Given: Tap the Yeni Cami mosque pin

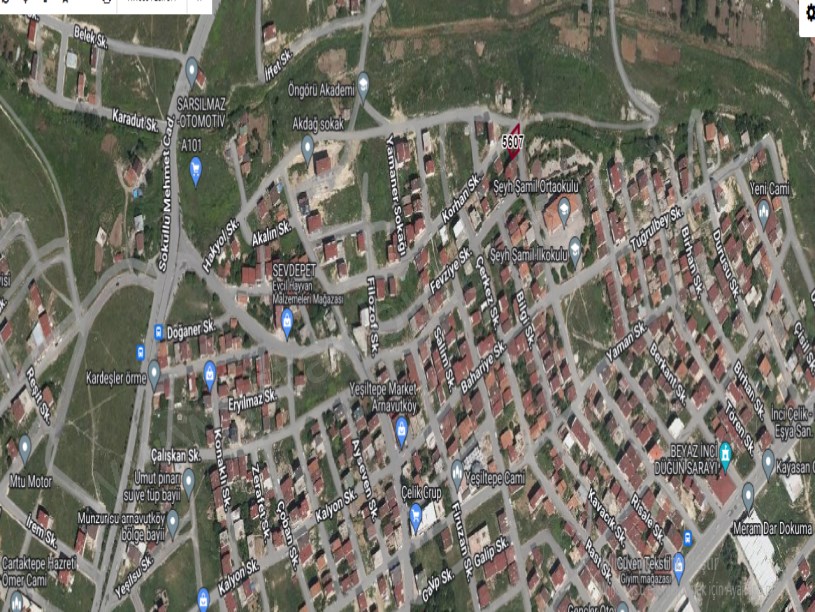Looking at the screenshot, I should pyautogui.click(x=764, y=209).
